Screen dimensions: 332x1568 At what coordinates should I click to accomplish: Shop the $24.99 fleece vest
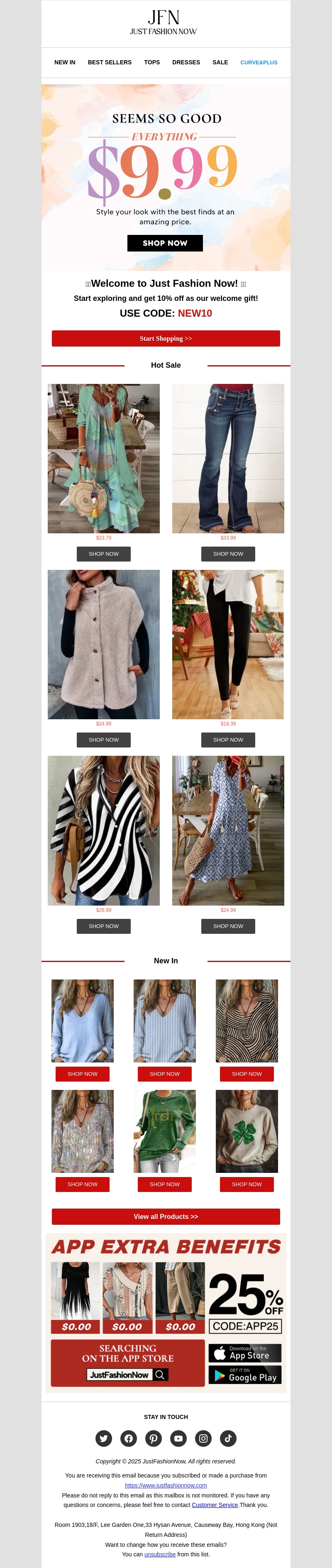104,740
